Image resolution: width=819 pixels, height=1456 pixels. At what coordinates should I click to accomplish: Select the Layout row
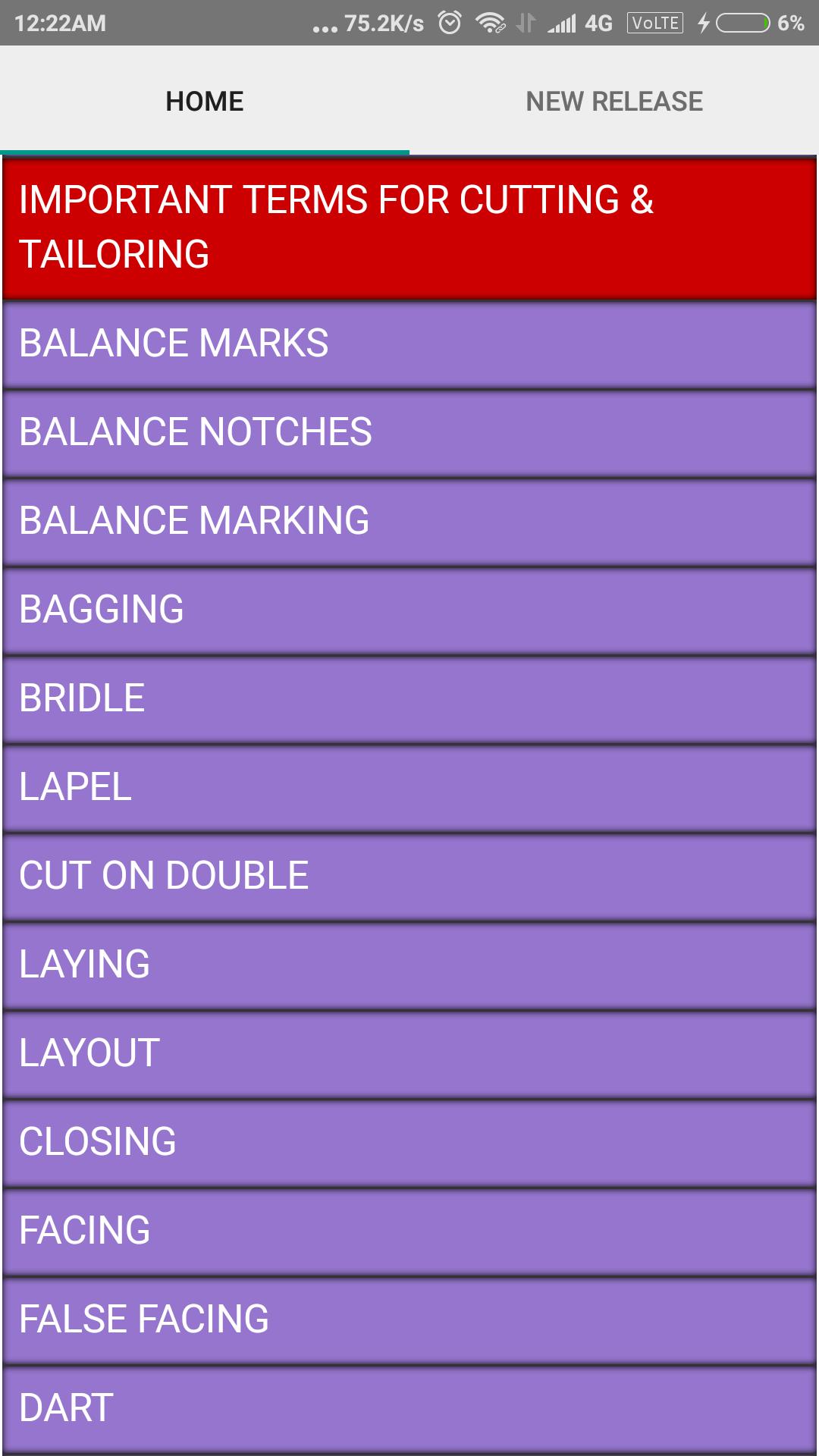point(409,1053)
